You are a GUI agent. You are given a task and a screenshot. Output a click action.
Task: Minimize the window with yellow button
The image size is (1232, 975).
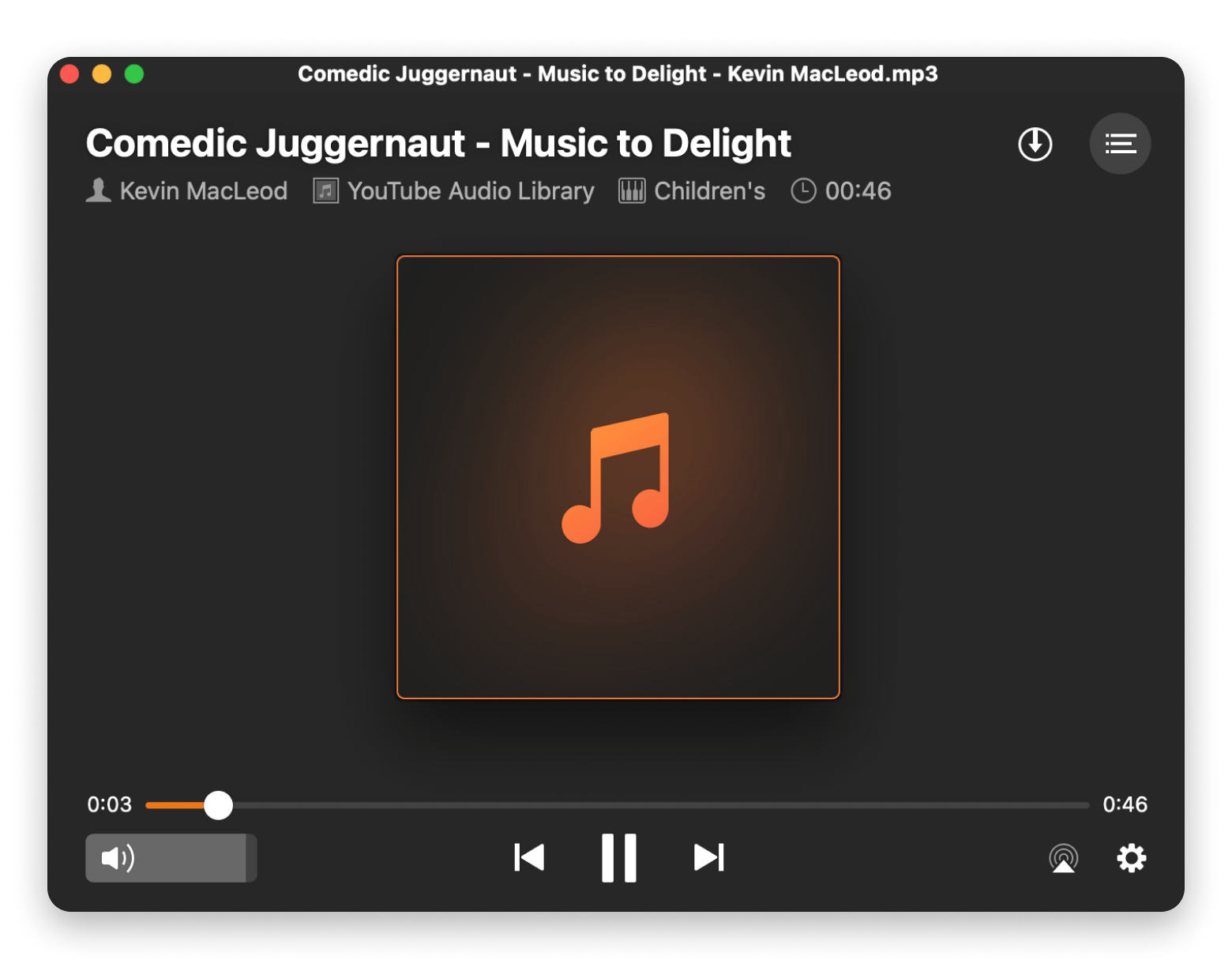point(102,74)
